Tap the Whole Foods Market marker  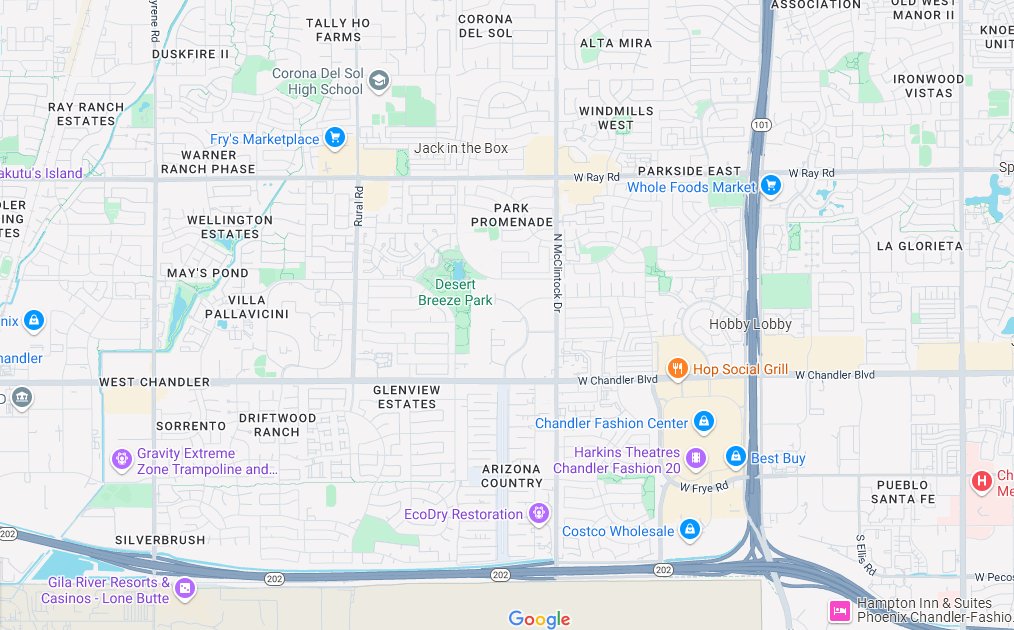pos(770,186)
